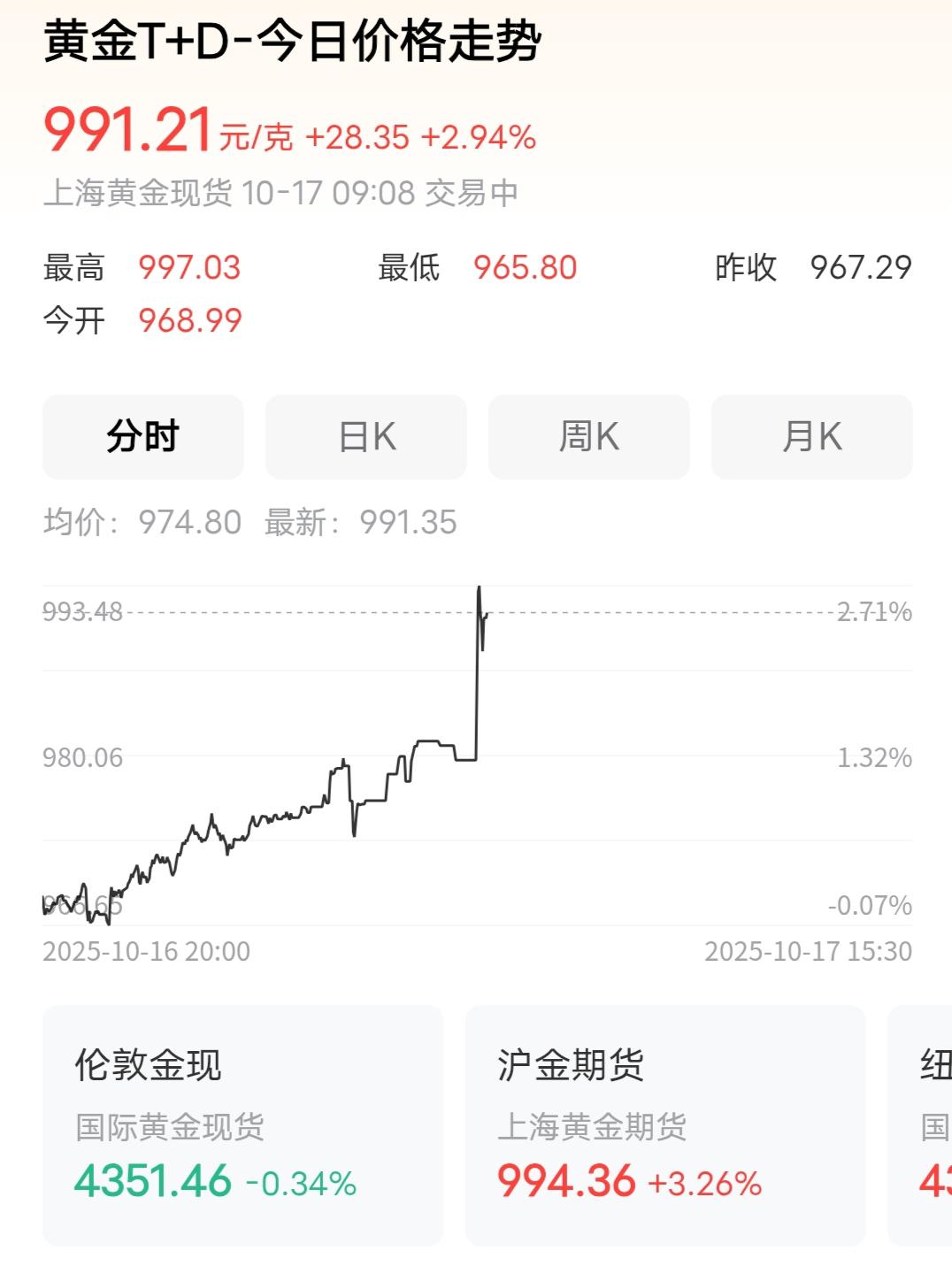This screenshot has height=1281, width=952.
Task: Switch to the 分时 chart tab
Action: [142, 437]
